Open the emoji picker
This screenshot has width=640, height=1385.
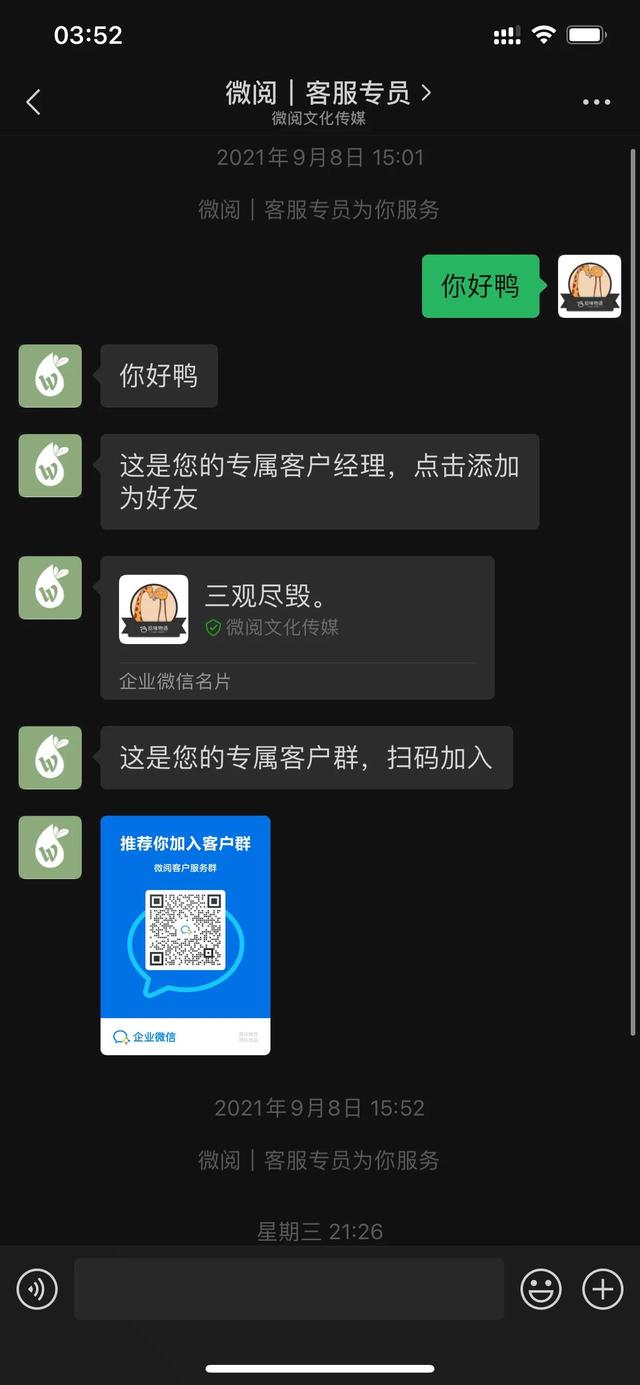[x=541, y=1289]
